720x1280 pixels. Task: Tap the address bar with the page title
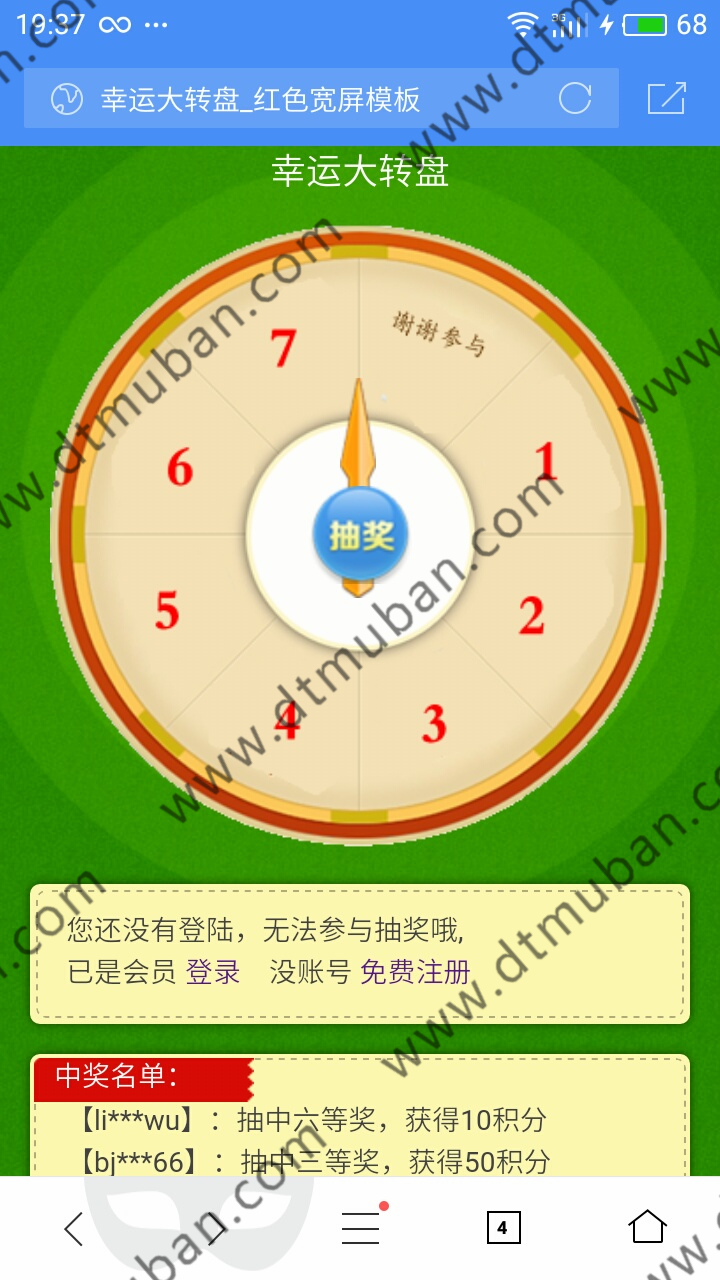point(300,99)
